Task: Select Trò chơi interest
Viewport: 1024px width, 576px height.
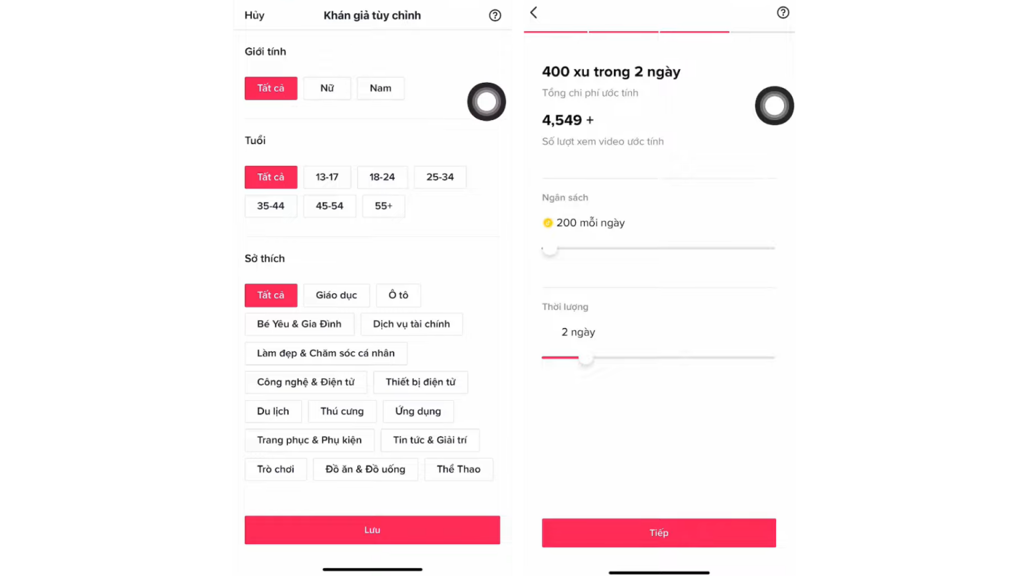Action: click(275, 469)
